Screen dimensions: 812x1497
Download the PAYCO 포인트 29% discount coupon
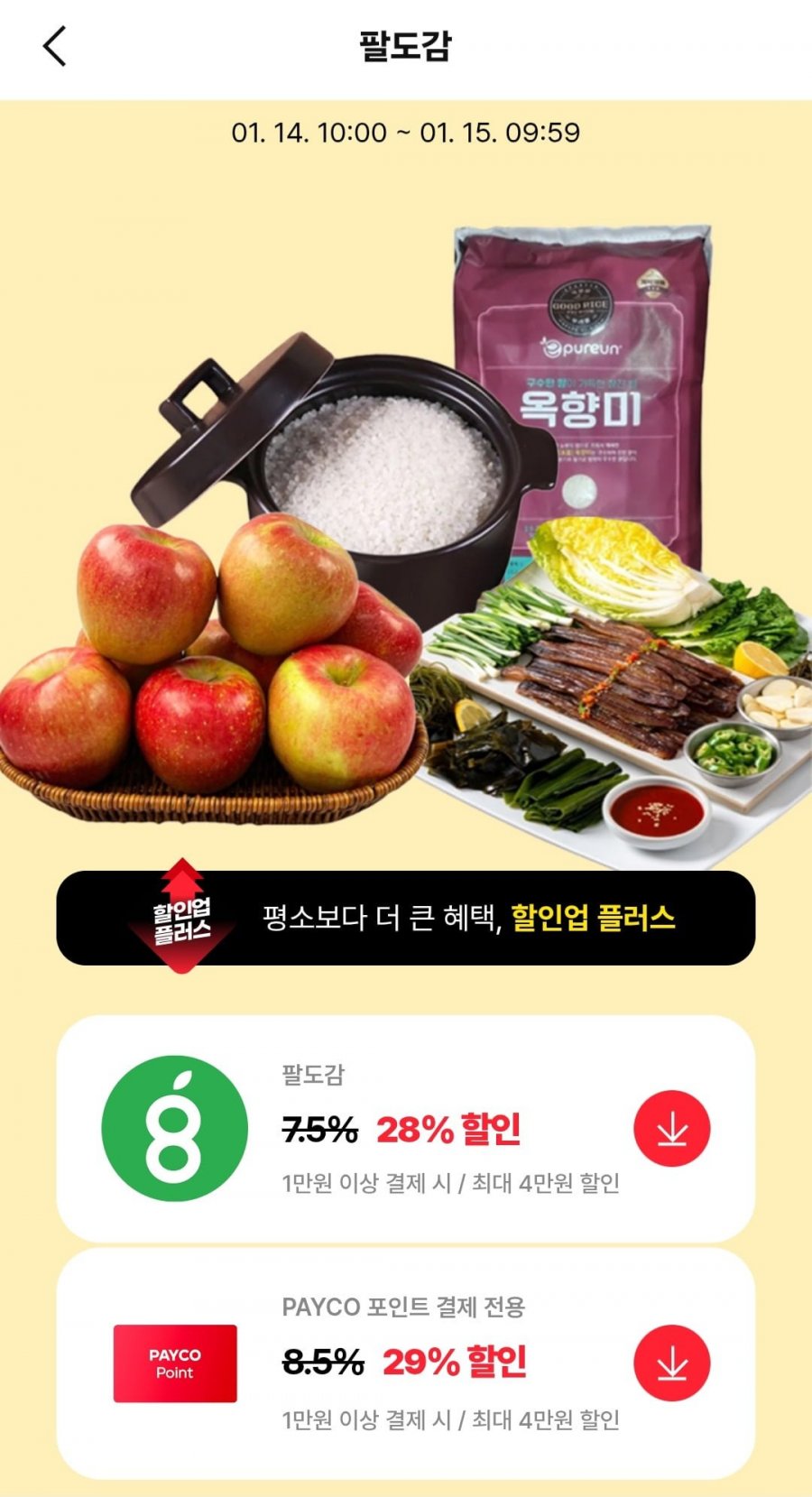[x=671, y=1363]
